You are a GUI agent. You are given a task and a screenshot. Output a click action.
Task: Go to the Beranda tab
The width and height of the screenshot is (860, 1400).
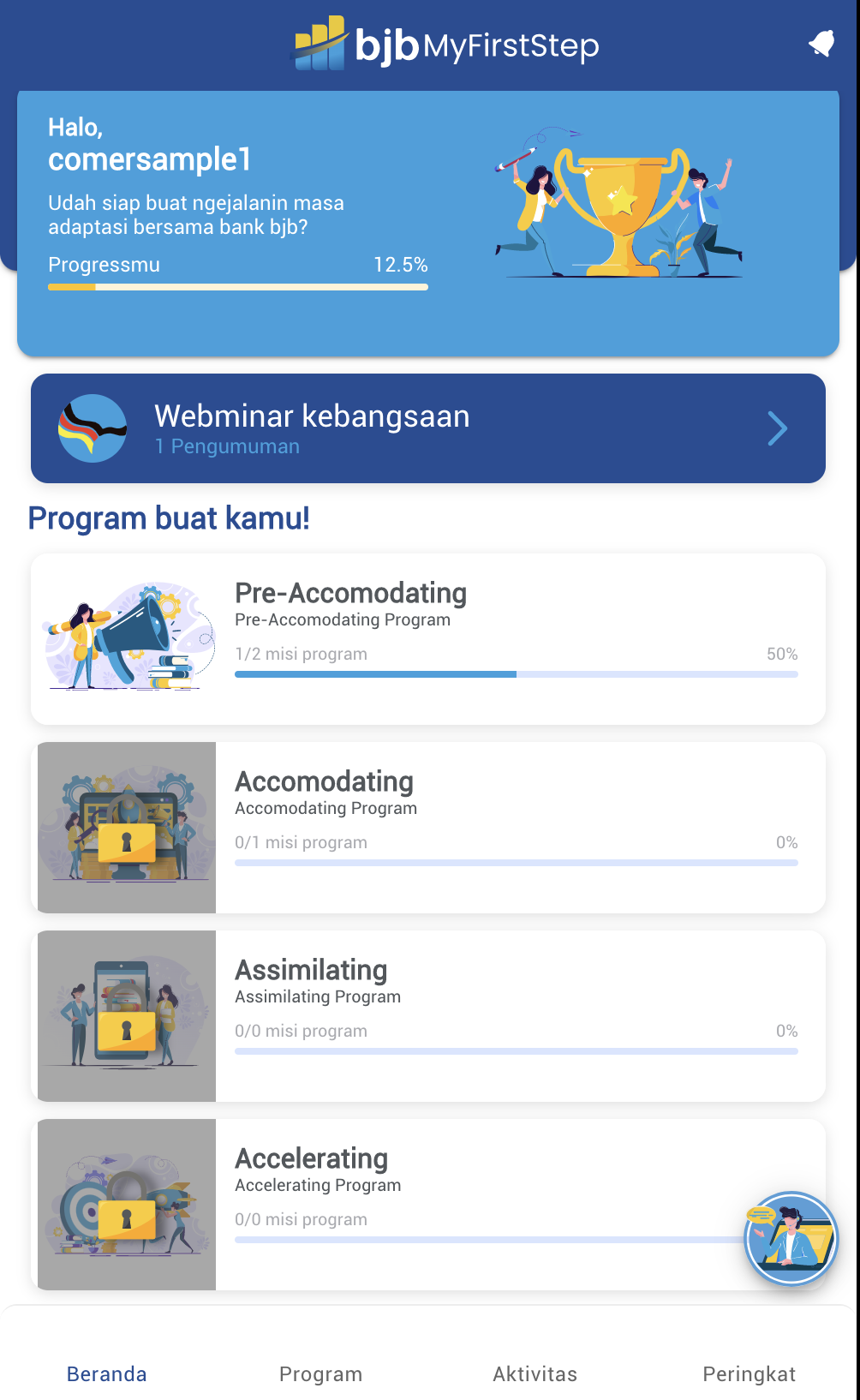click(107, 1373)
